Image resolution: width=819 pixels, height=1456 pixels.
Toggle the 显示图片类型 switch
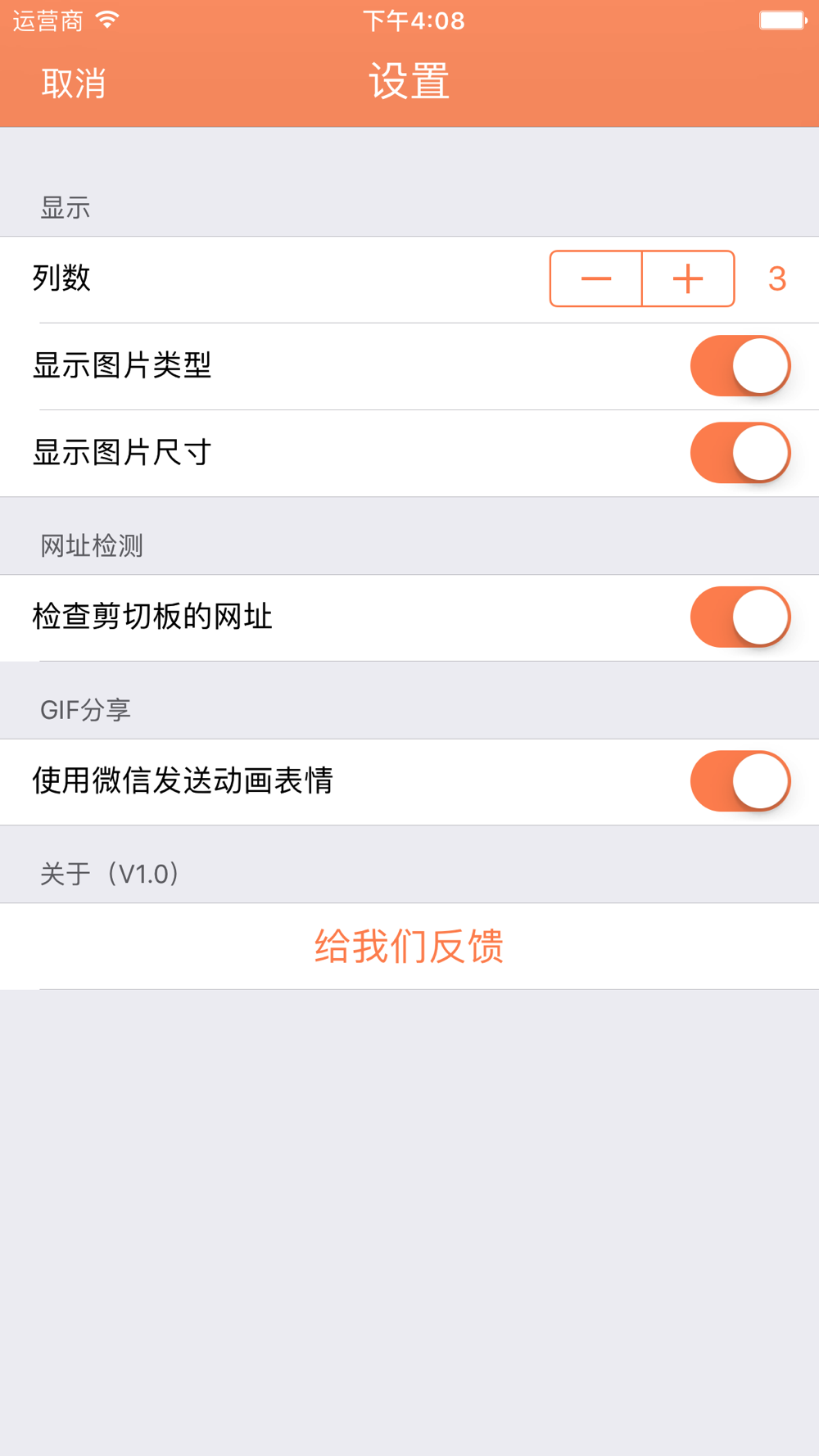[740, 366]
